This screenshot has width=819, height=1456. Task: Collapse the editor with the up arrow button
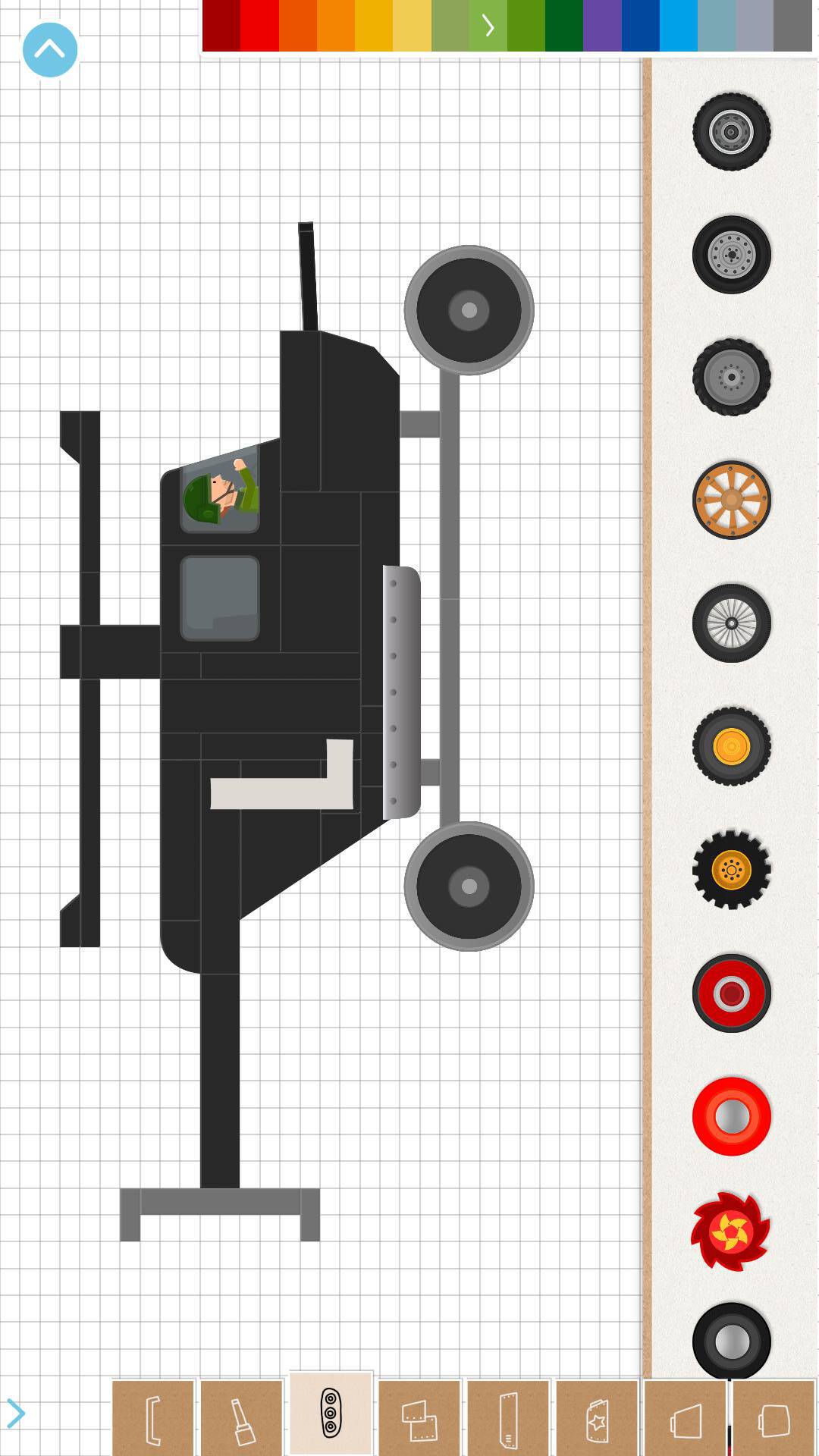(x=50, y=50)
